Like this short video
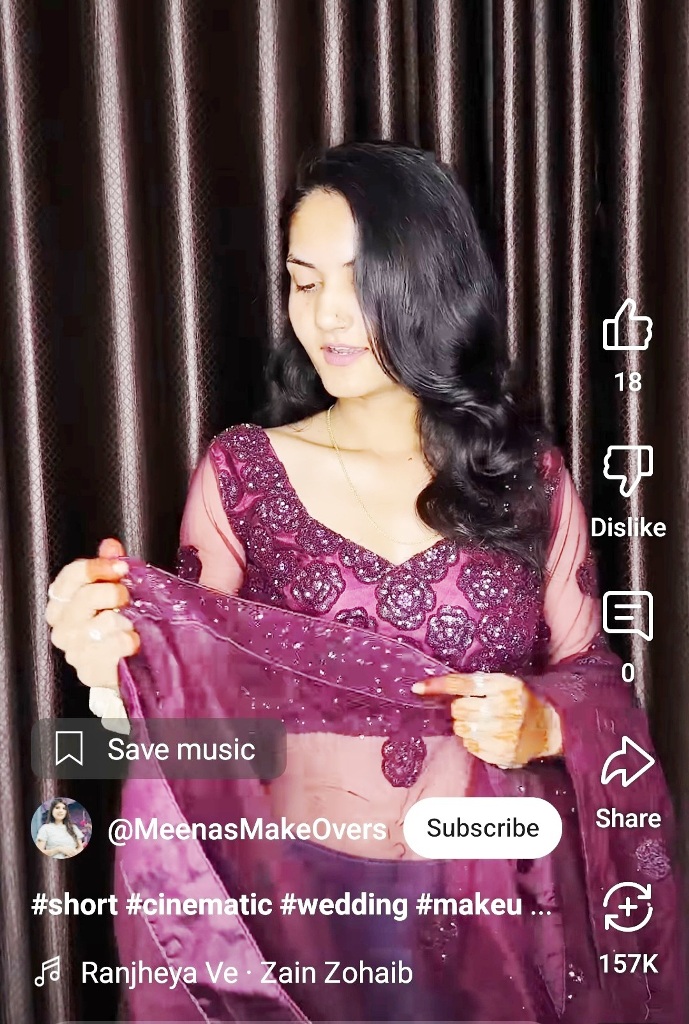Screen dimensions: 689x1024 click(x=627, y=327)
